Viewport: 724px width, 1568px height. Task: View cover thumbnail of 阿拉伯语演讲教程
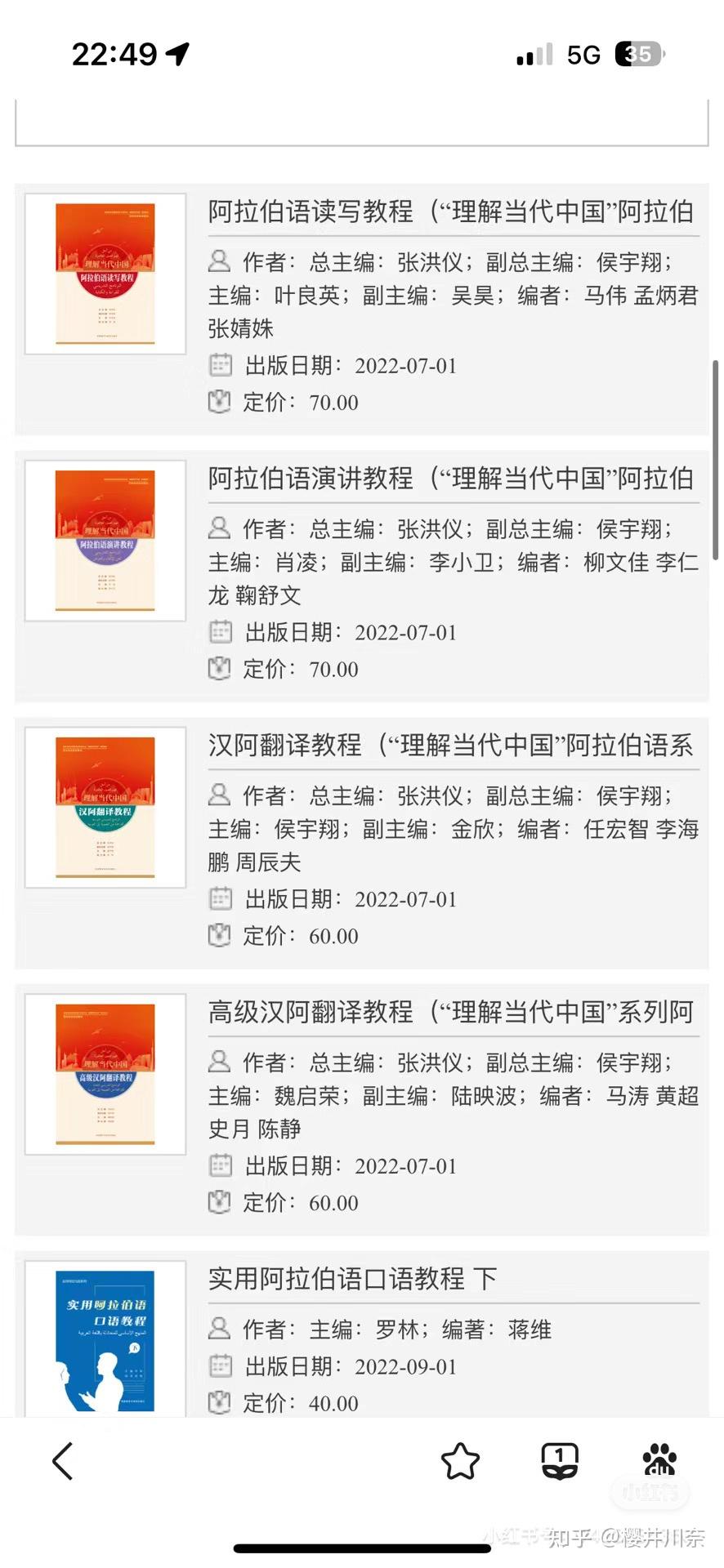pos(105,541)
